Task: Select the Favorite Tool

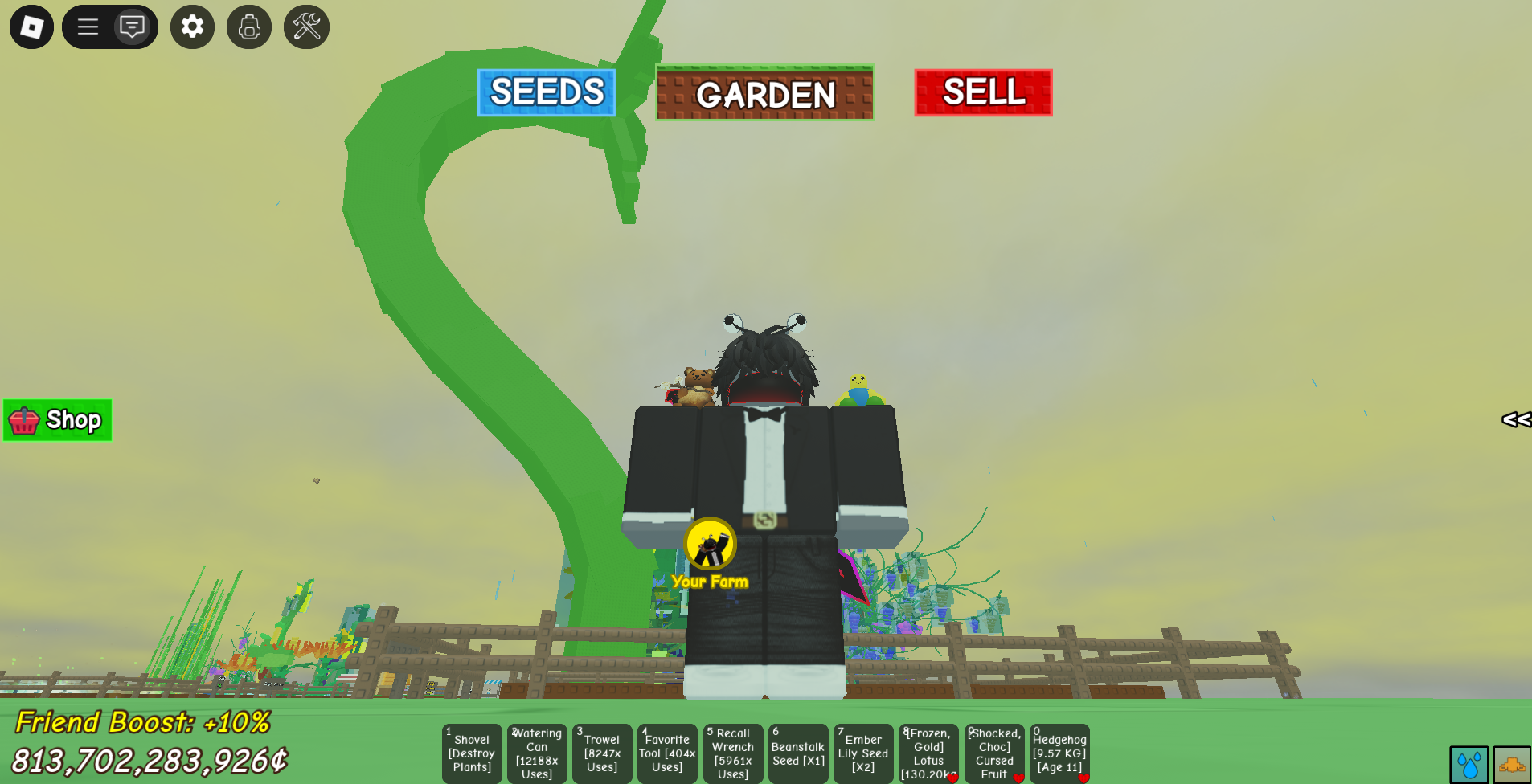Action: coord(667,753)
